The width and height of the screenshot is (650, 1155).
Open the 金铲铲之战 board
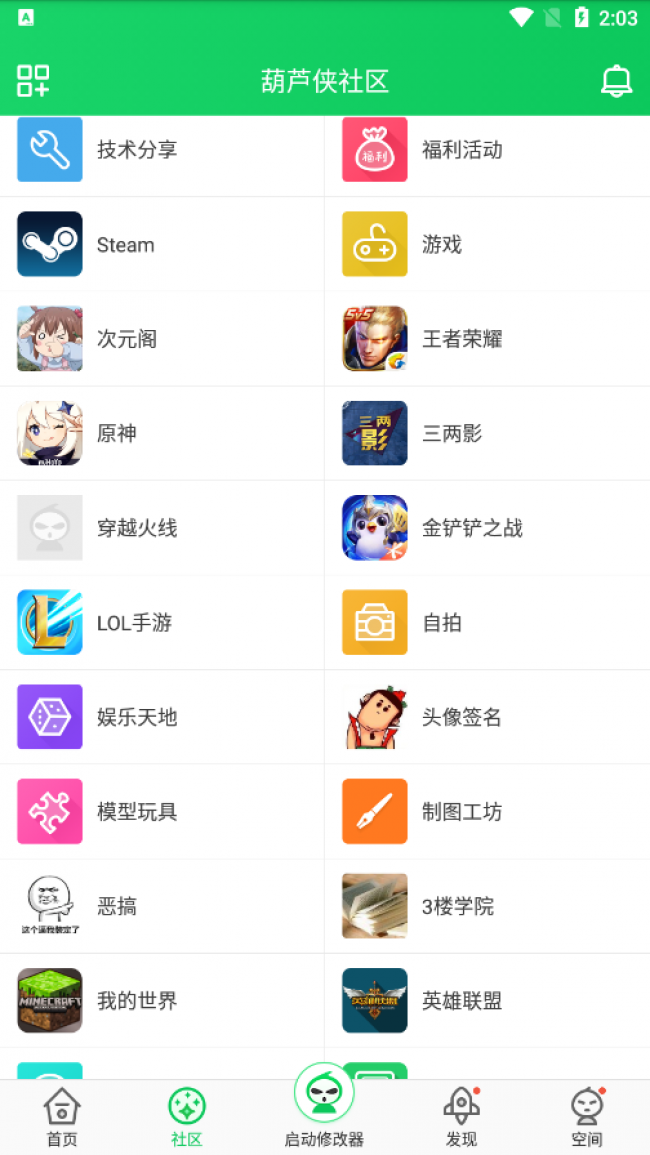click(x=471, y=528)
